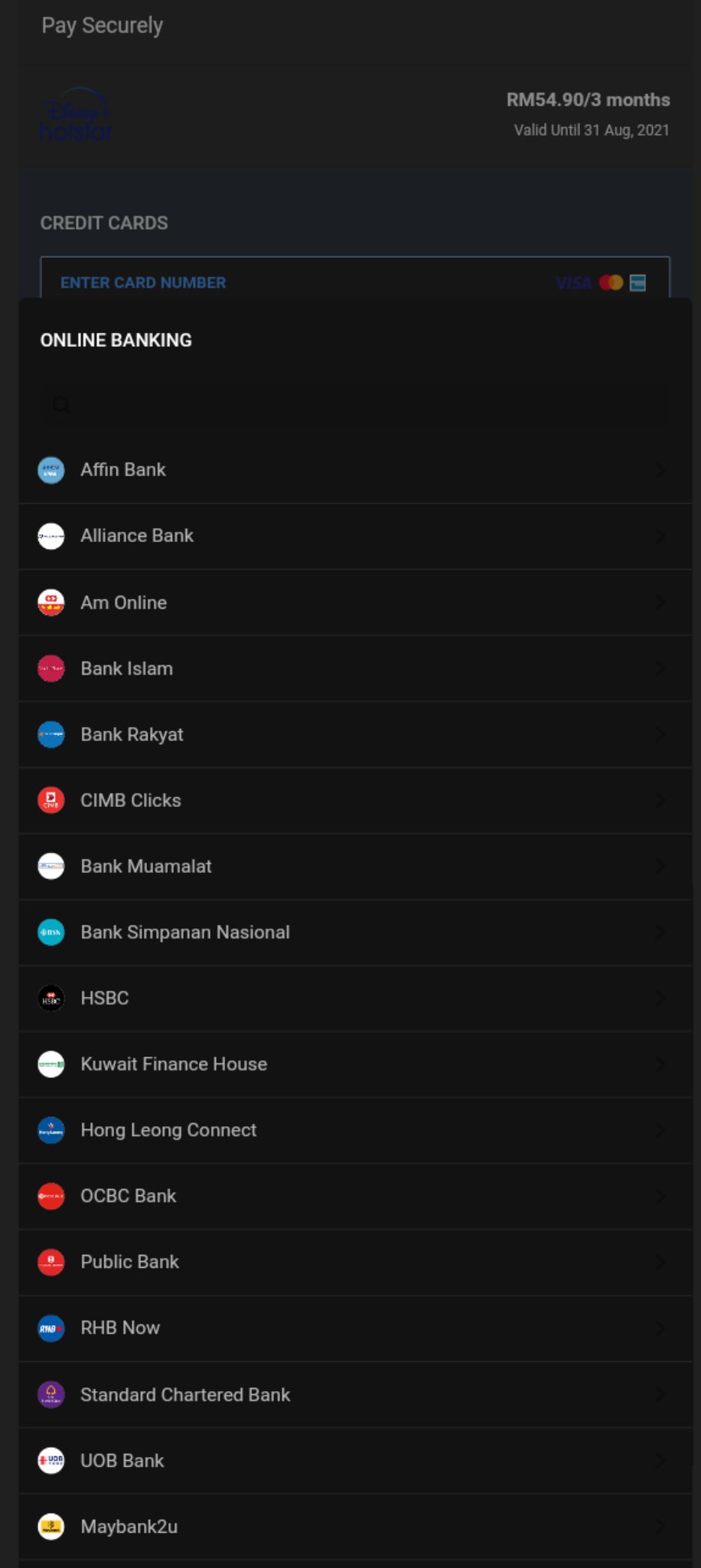701x1568 pixels.
Task: Select OCBC Bank
Action: coord(355,1196)
